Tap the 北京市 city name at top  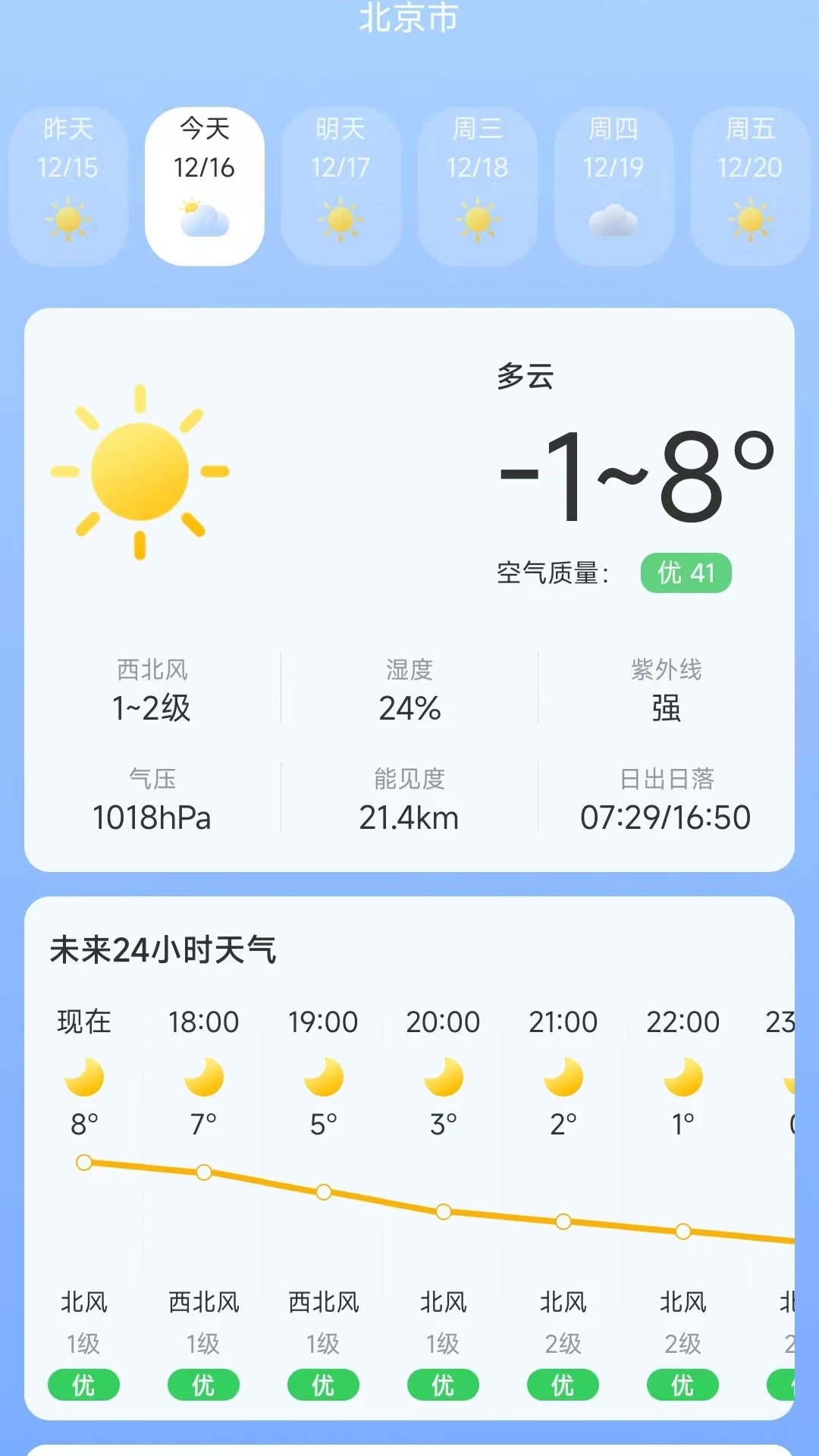coord(409,18)
